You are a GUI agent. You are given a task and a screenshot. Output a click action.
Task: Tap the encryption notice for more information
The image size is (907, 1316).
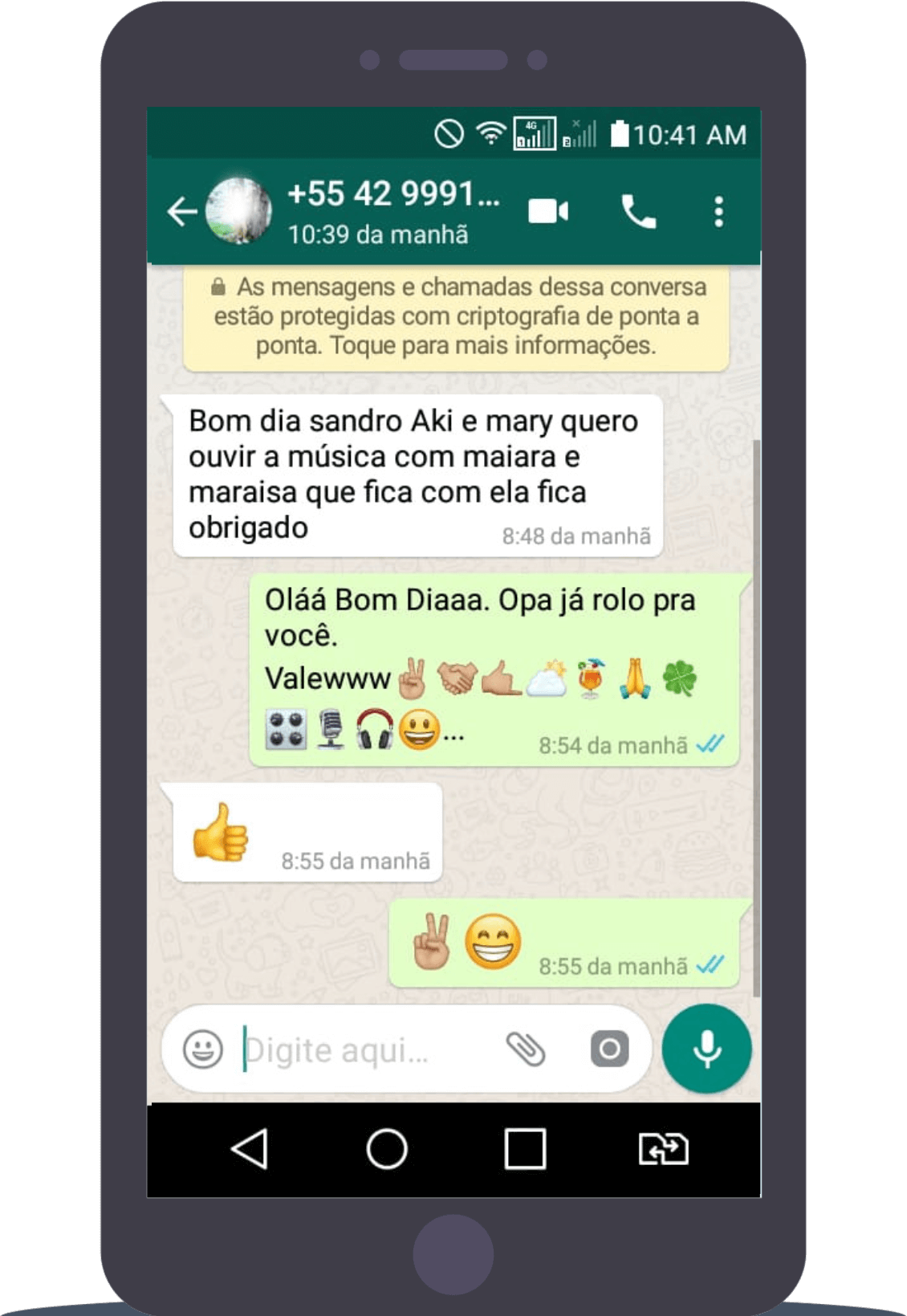coord(456,316)
